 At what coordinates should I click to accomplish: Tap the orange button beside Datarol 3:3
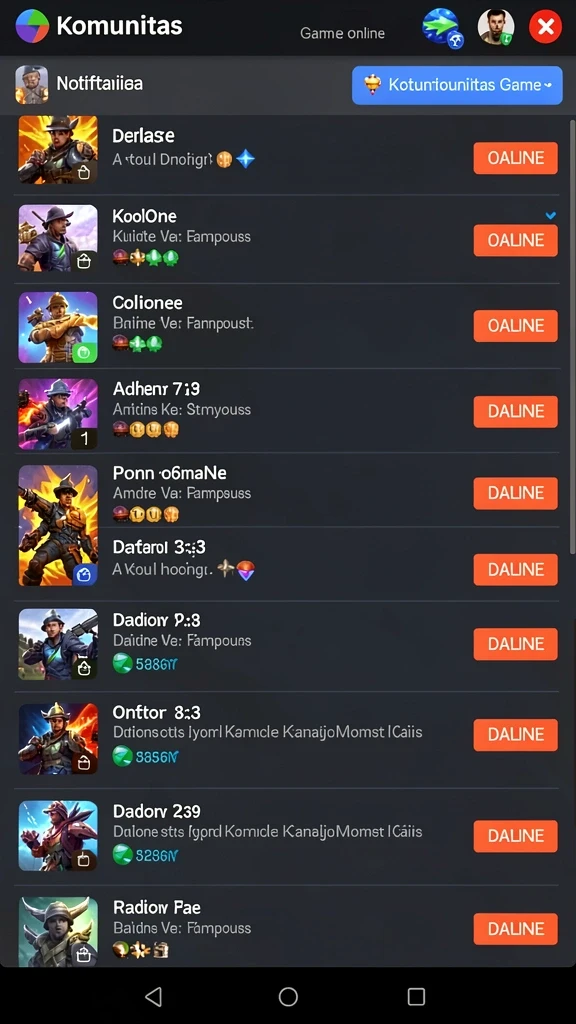coord(515,569)
